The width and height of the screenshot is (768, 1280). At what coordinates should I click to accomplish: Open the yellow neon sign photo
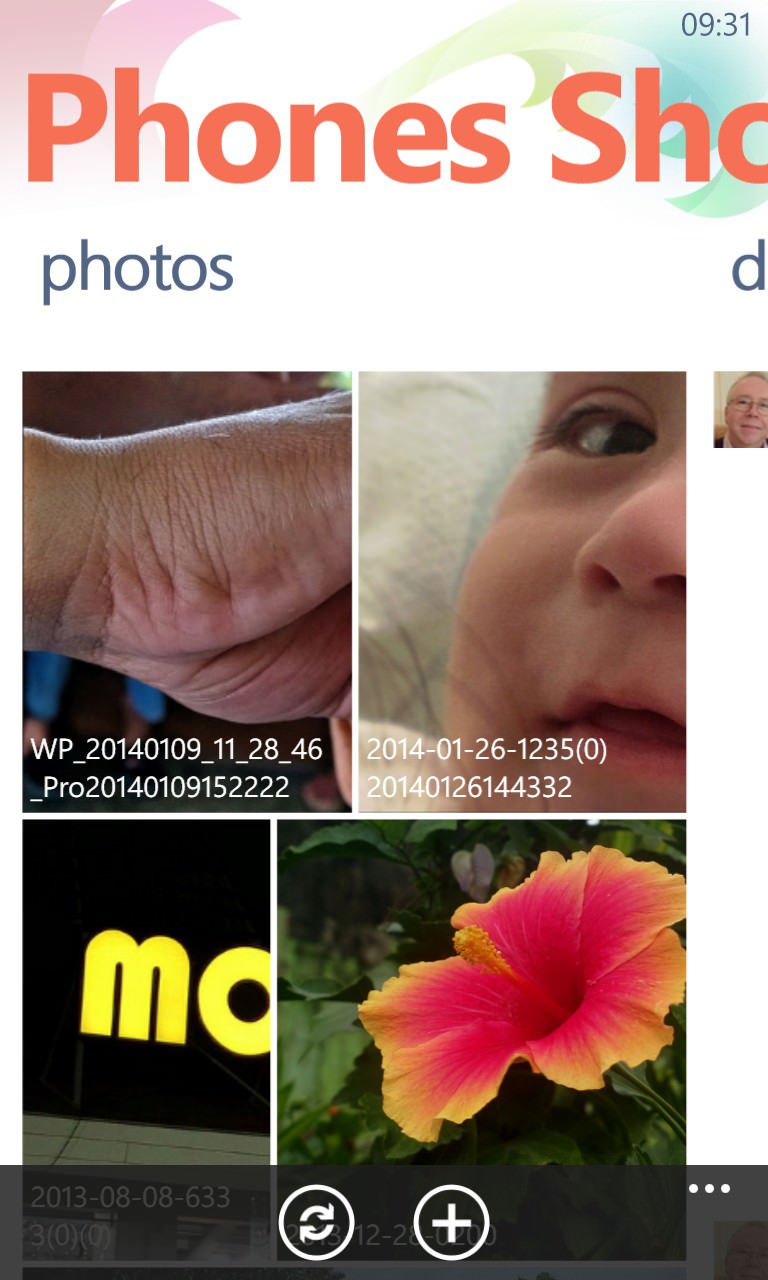[x=147, y=992]
